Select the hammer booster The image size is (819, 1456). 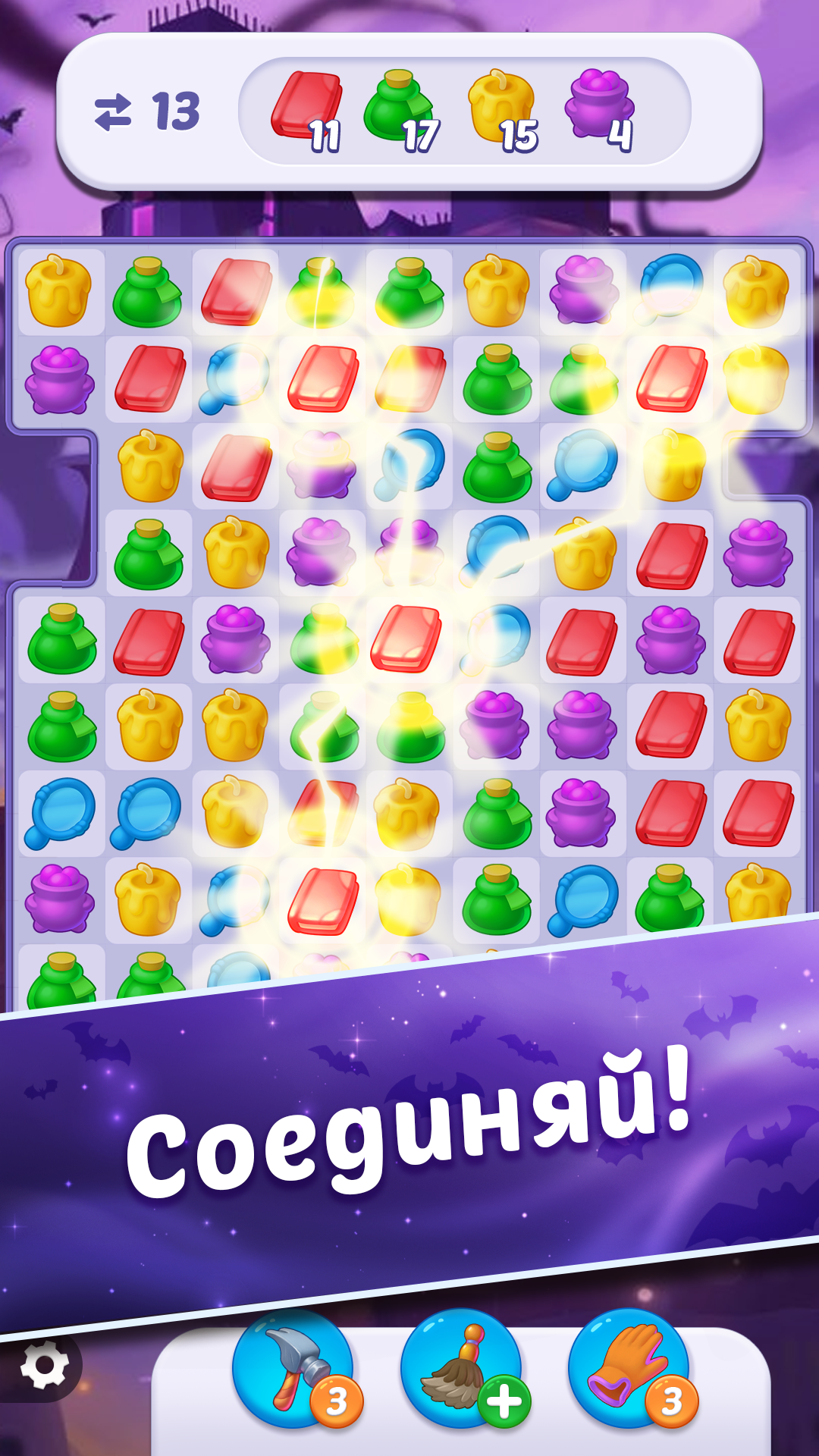(x=293, y=1369)
